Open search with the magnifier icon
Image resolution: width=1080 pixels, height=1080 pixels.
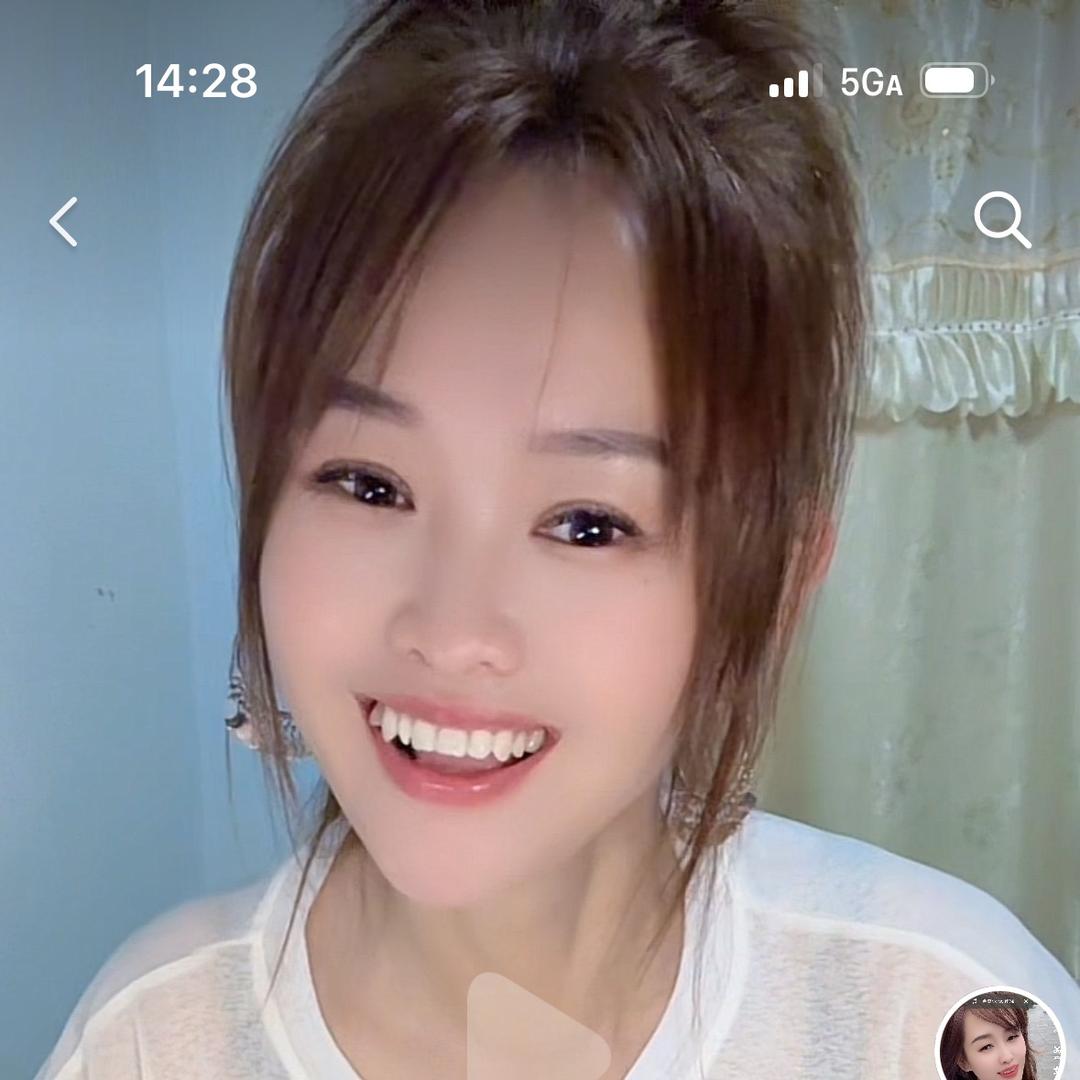coord(1001,220)
